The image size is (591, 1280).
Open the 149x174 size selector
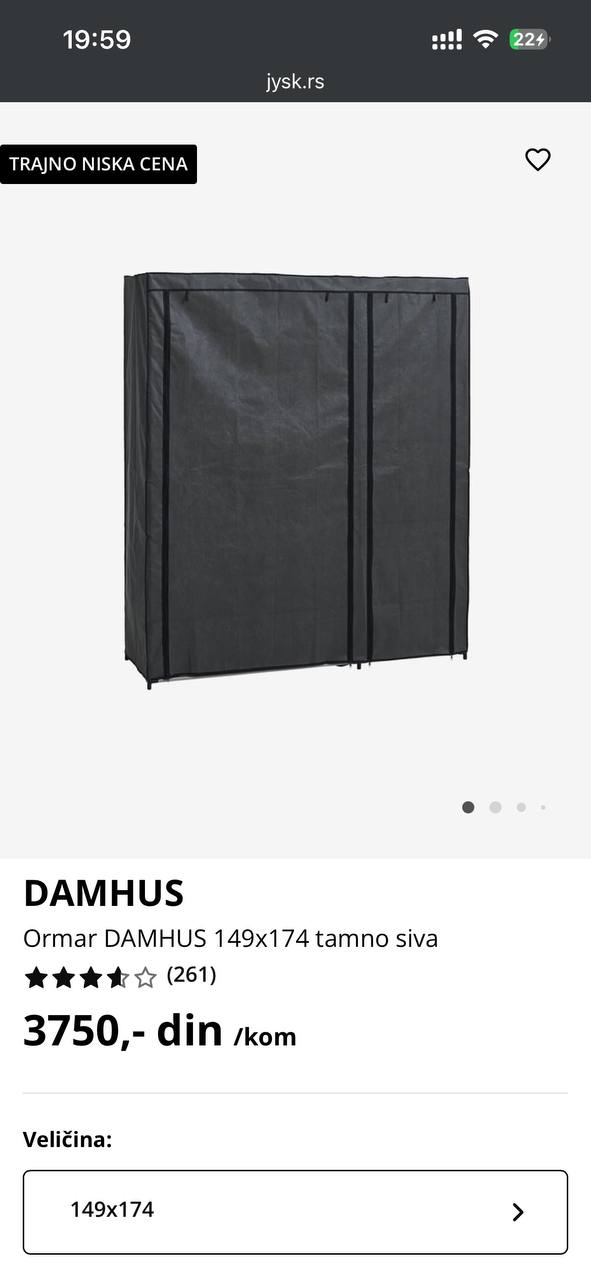[295, 1211]
